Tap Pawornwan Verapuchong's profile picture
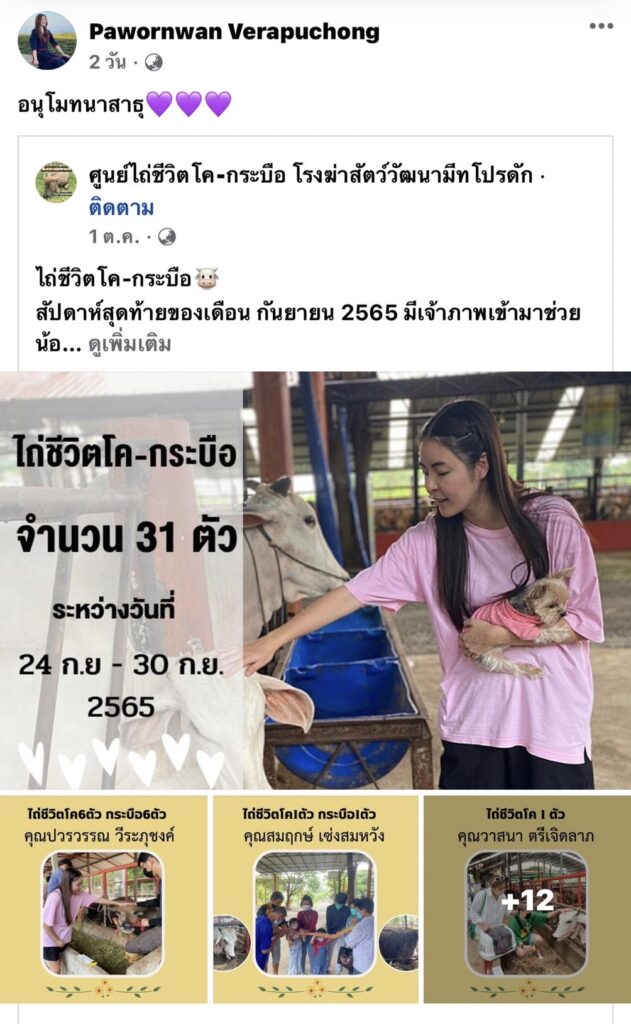 click(x=46, y=41)
